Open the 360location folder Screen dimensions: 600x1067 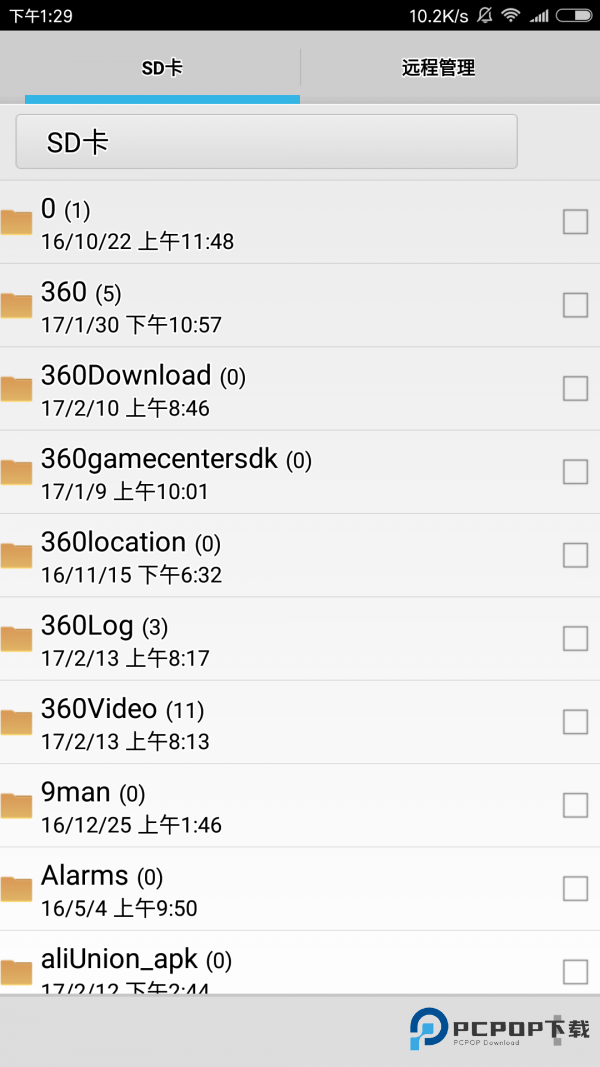tap(250, 555)
